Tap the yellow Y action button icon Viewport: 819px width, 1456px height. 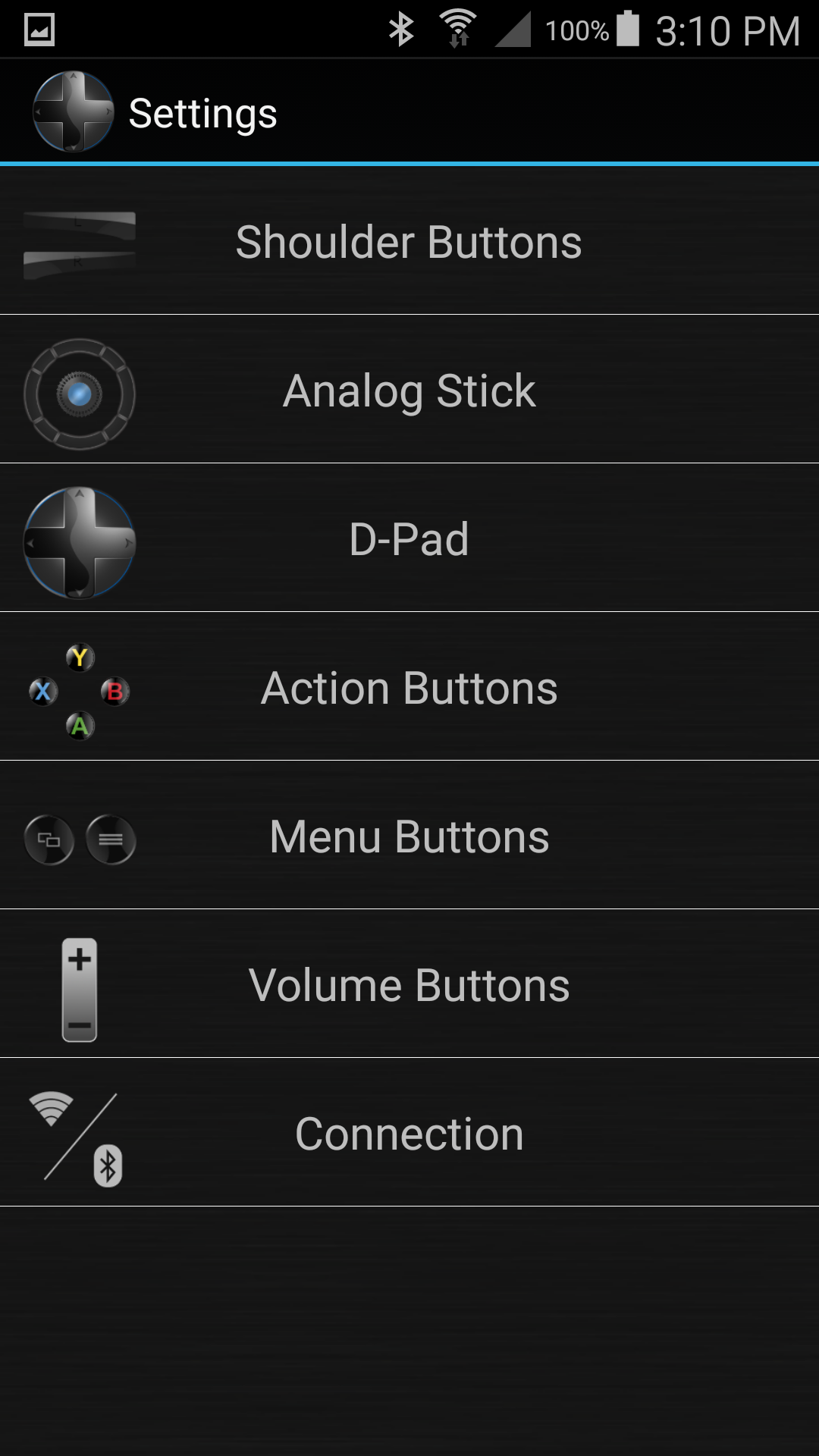click(x=79, y=657)
